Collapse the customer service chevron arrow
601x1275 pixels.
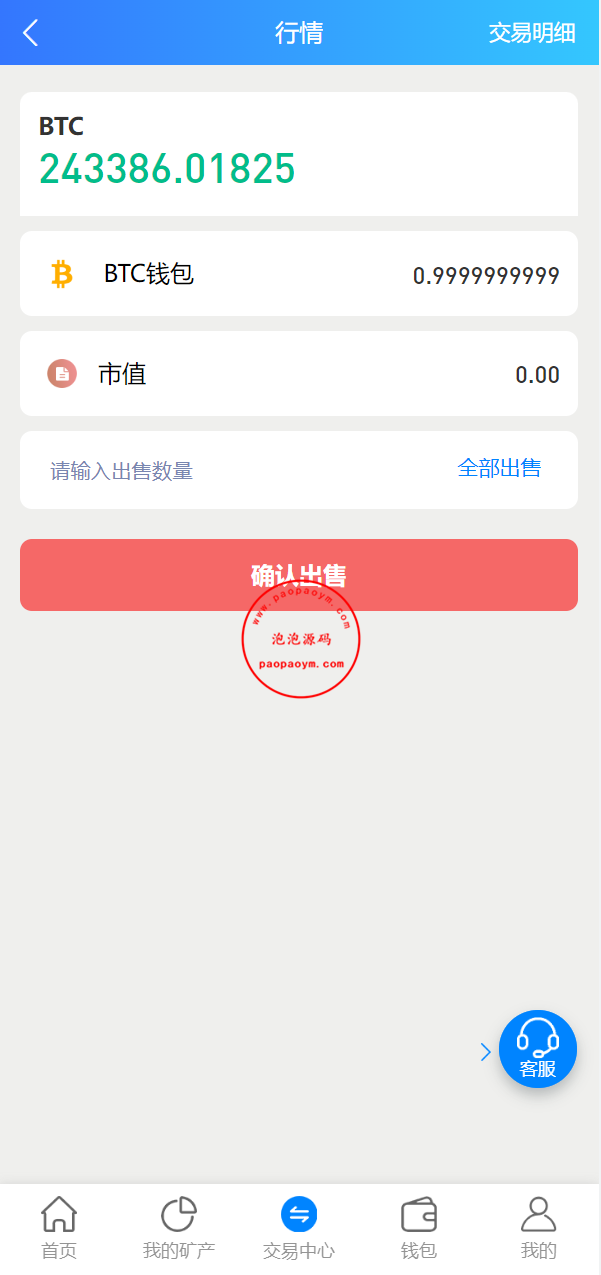point(486,1052)
